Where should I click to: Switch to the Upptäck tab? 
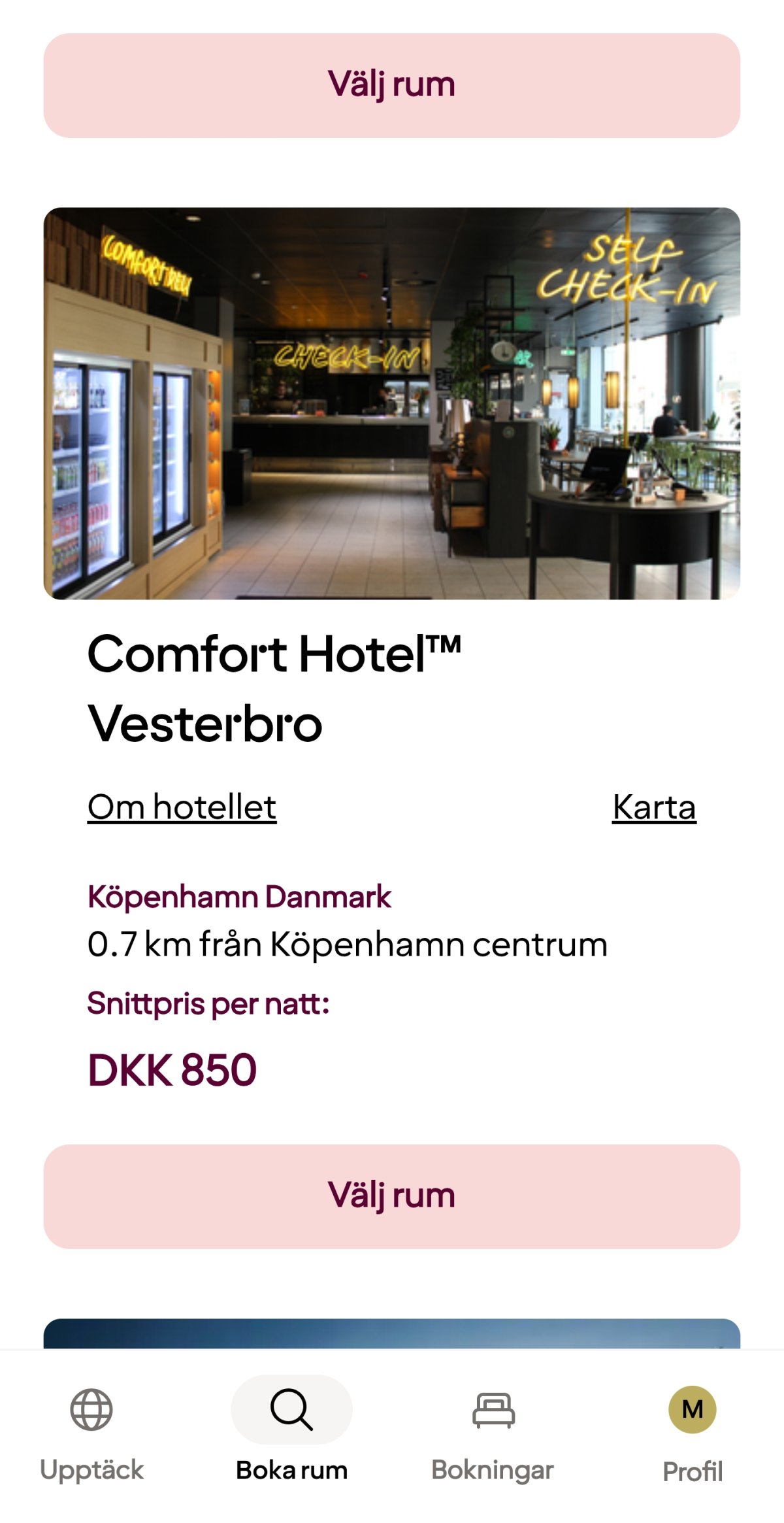tap(91, 1431)
